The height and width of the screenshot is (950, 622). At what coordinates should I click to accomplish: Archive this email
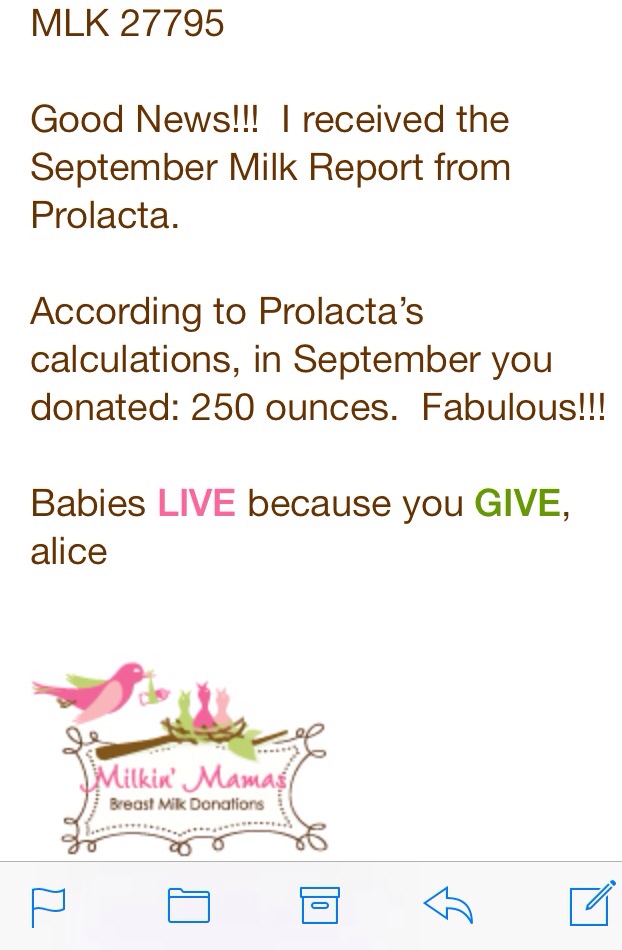[320, 906]
